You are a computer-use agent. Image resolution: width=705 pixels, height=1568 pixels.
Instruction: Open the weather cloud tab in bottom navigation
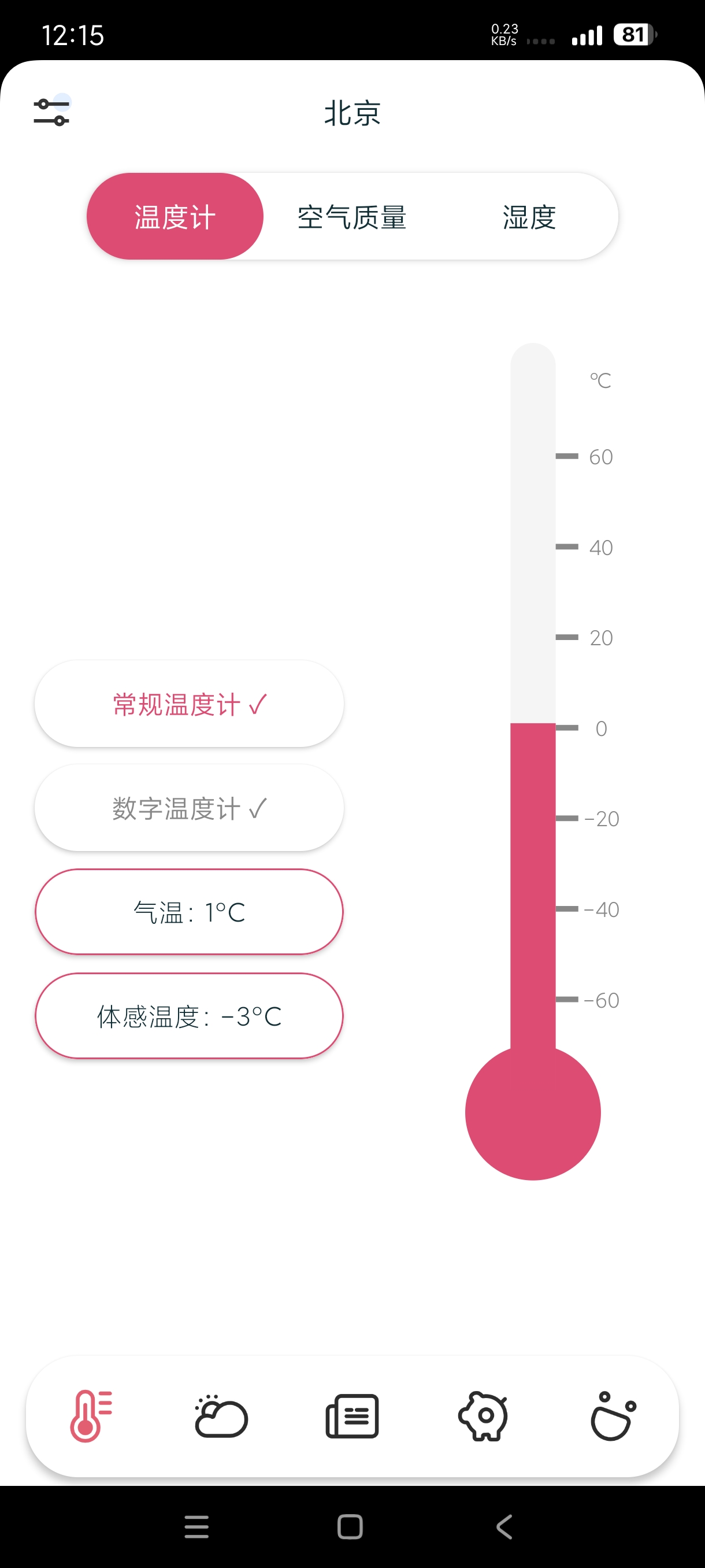tap(221, 1416)
